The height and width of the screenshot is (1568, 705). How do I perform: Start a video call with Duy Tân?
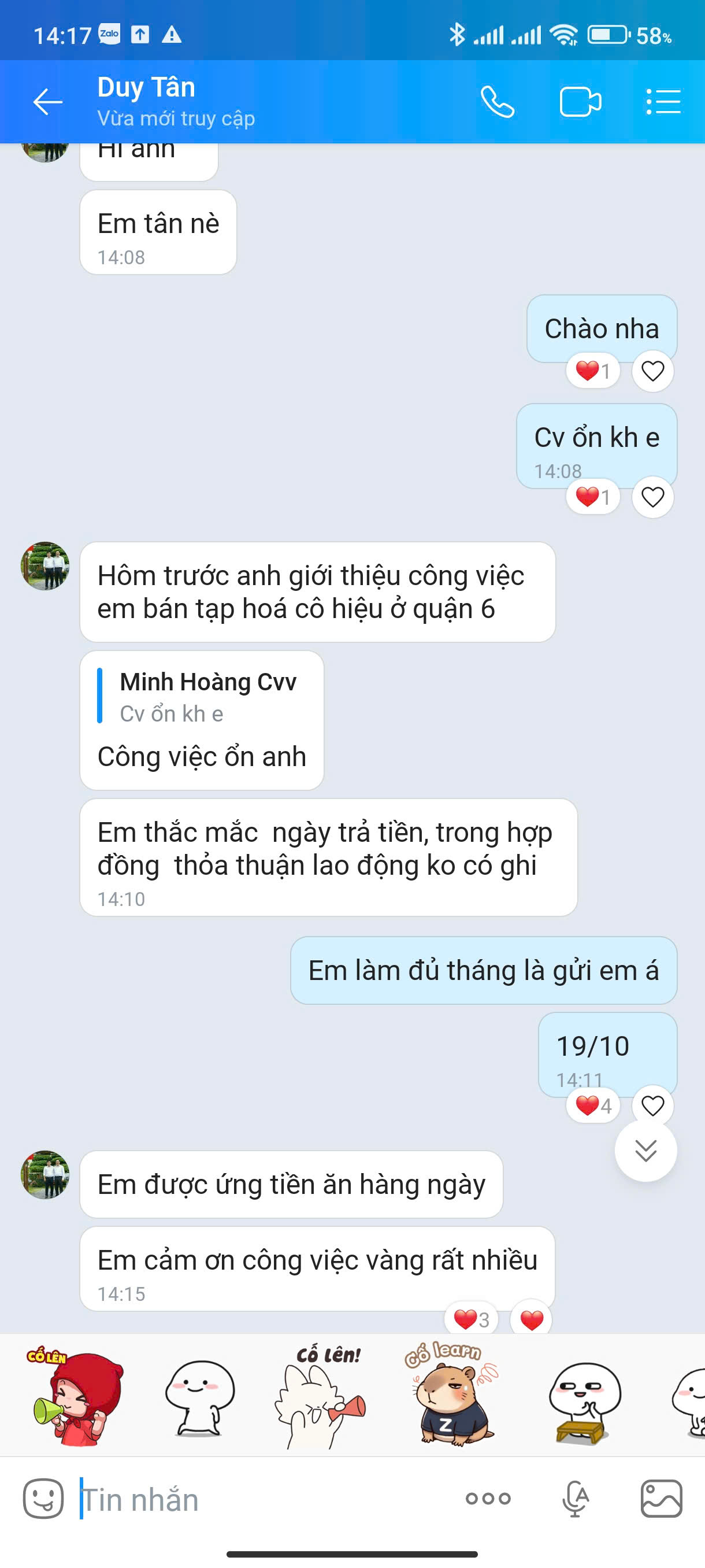click(580, 102)
